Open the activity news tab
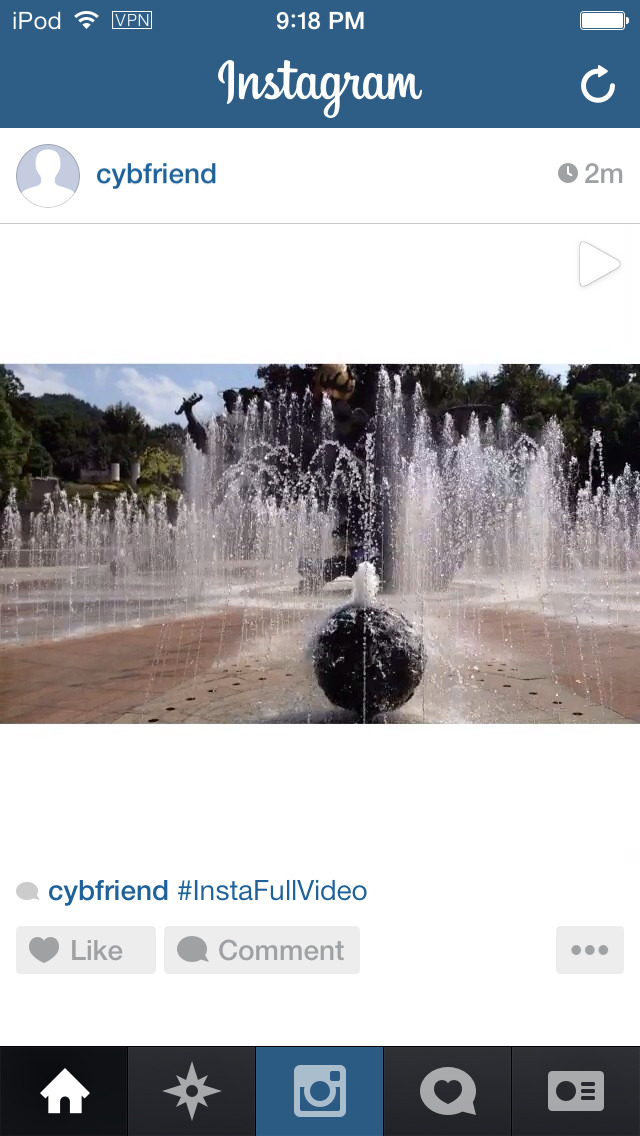Viewport: 640px width, 1136px height. point(448,1091)
